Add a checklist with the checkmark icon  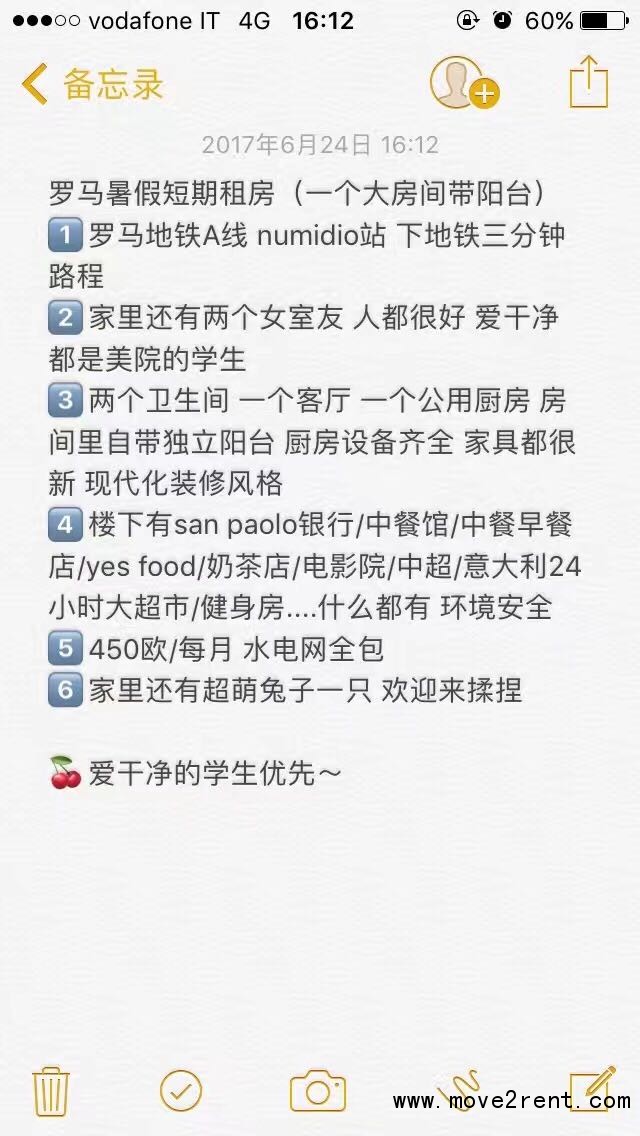coord(181,1090)
